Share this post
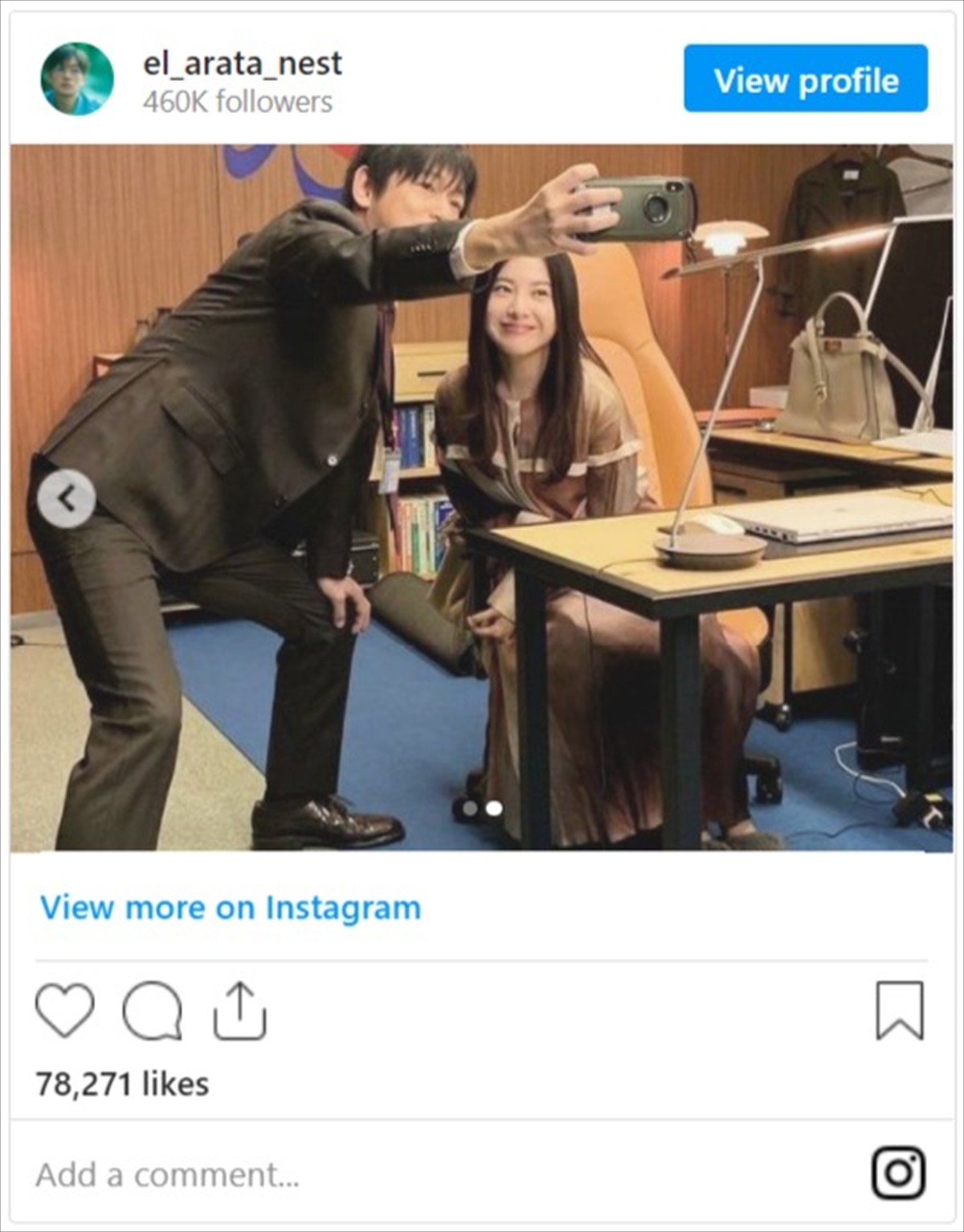Image resolution: width=964 pixels, height=1232 pixels. point(239,1010)
